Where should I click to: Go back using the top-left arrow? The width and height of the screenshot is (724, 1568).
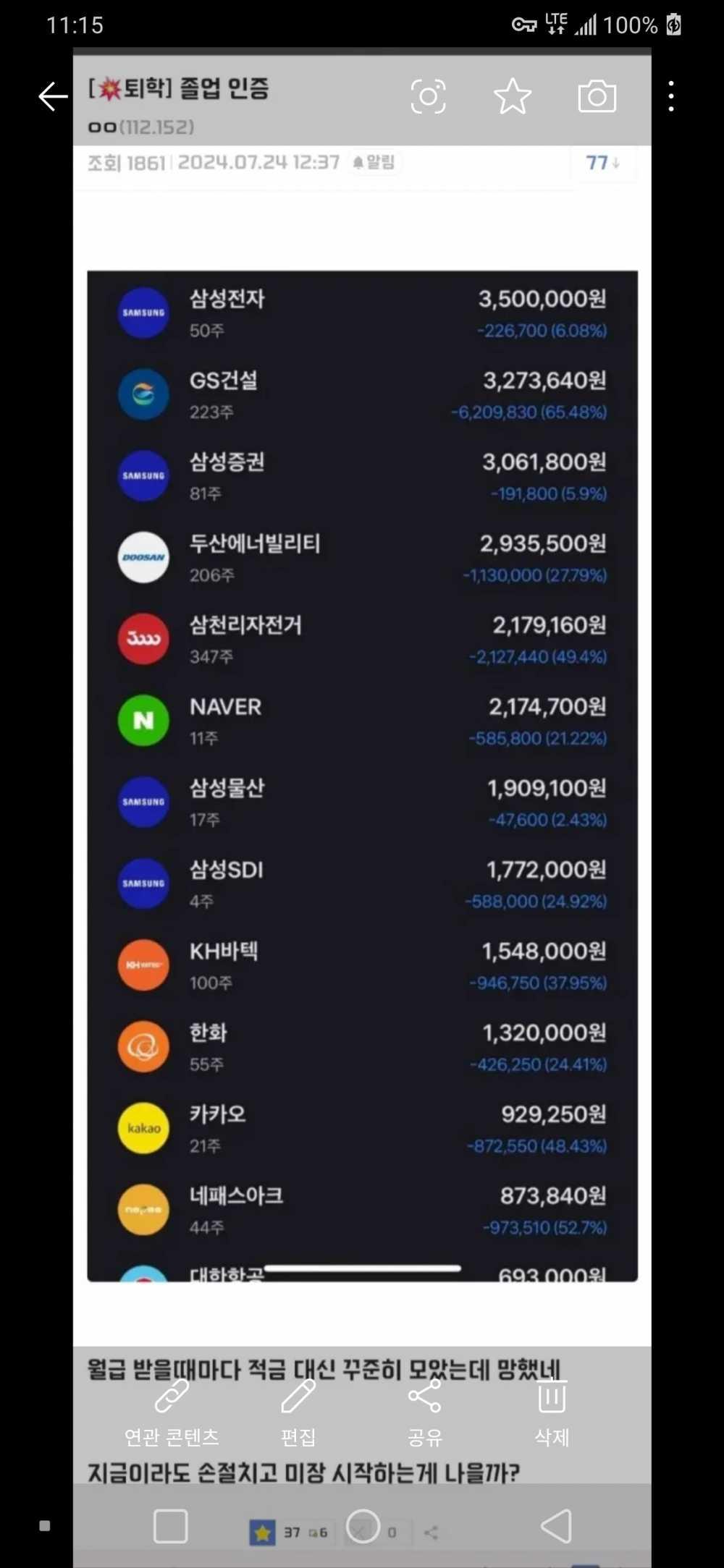[x=53, y=97]
